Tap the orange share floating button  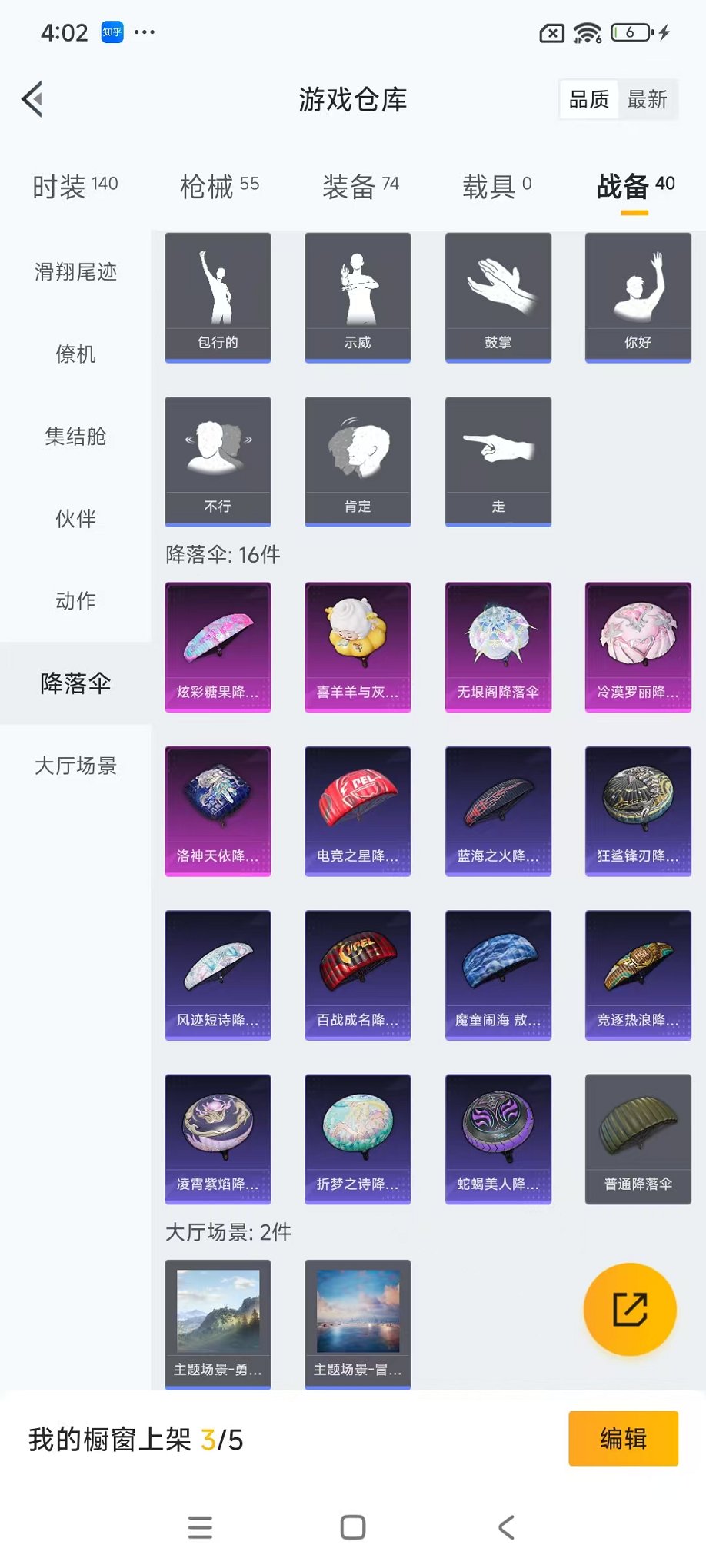click(x=630, y=1310)
